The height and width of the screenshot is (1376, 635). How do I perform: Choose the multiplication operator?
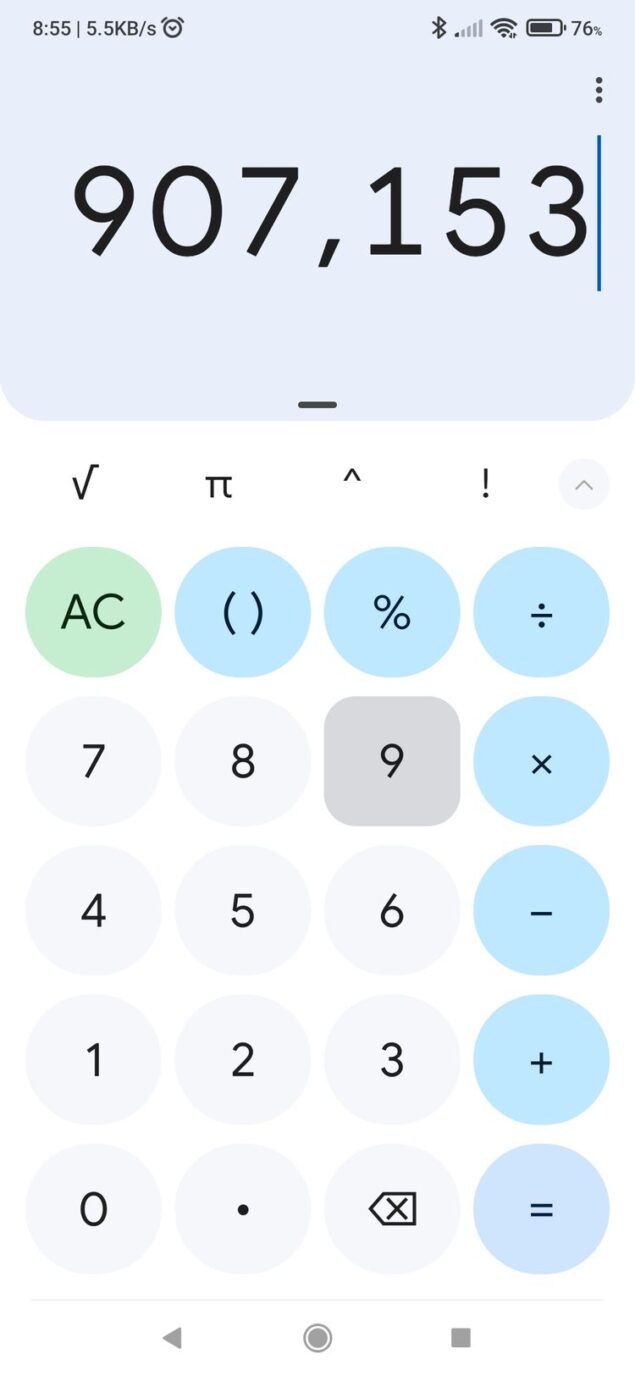tap(541, 762)
